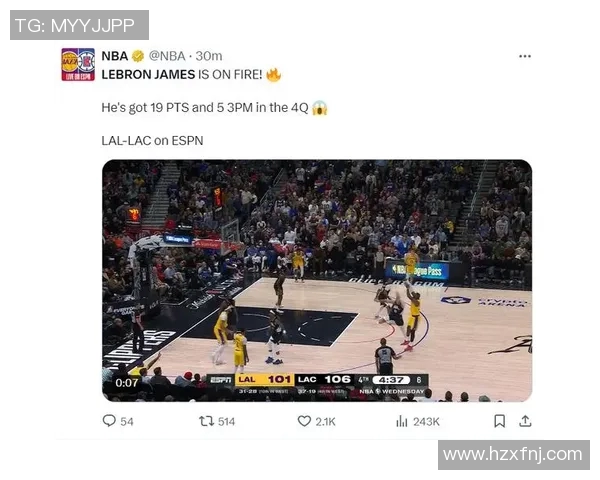Open the NBA profile avatar

tap(78, 64)
